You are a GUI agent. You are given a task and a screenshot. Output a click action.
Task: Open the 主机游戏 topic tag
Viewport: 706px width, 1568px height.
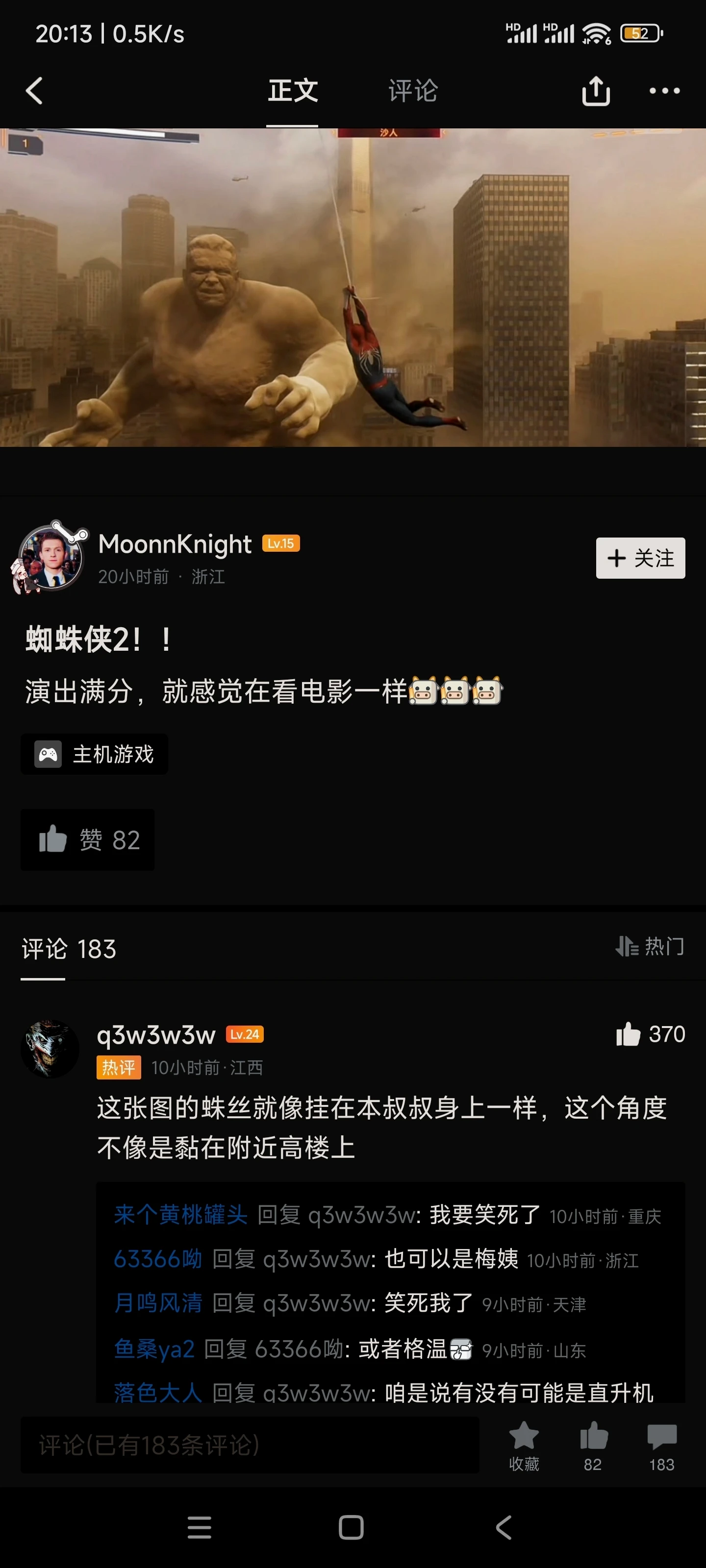[x=95, y=754]
